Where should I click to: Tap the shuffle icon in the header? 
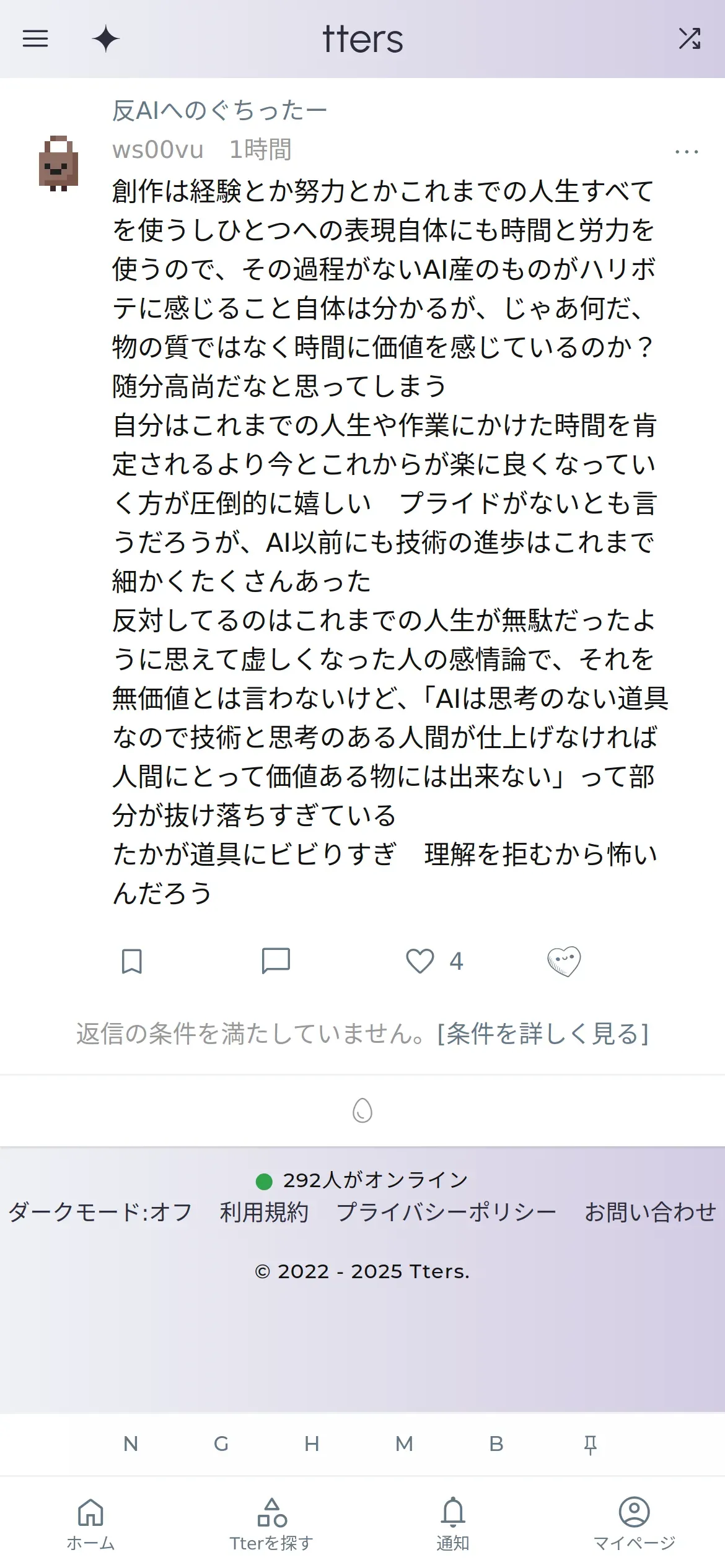(689, 39)
